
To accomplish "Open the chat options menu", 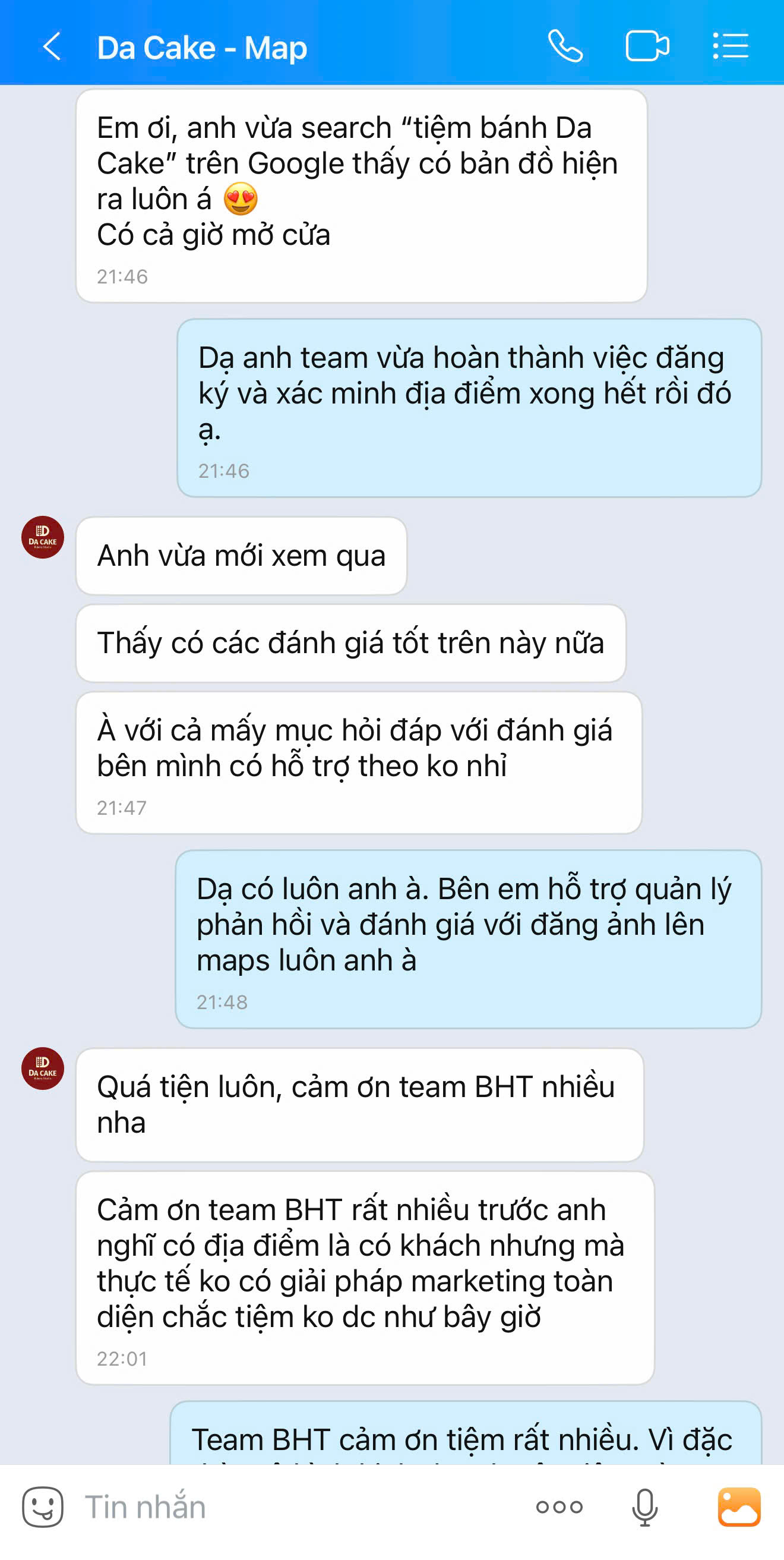I will pos(731,46).
